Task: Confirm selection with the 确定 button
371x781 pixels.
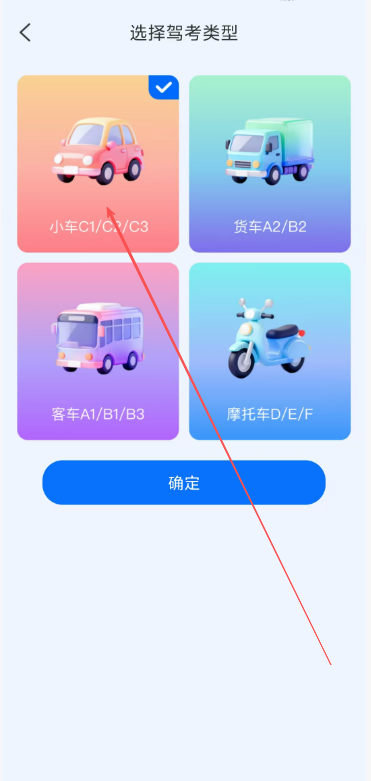Action: [184, 482]
